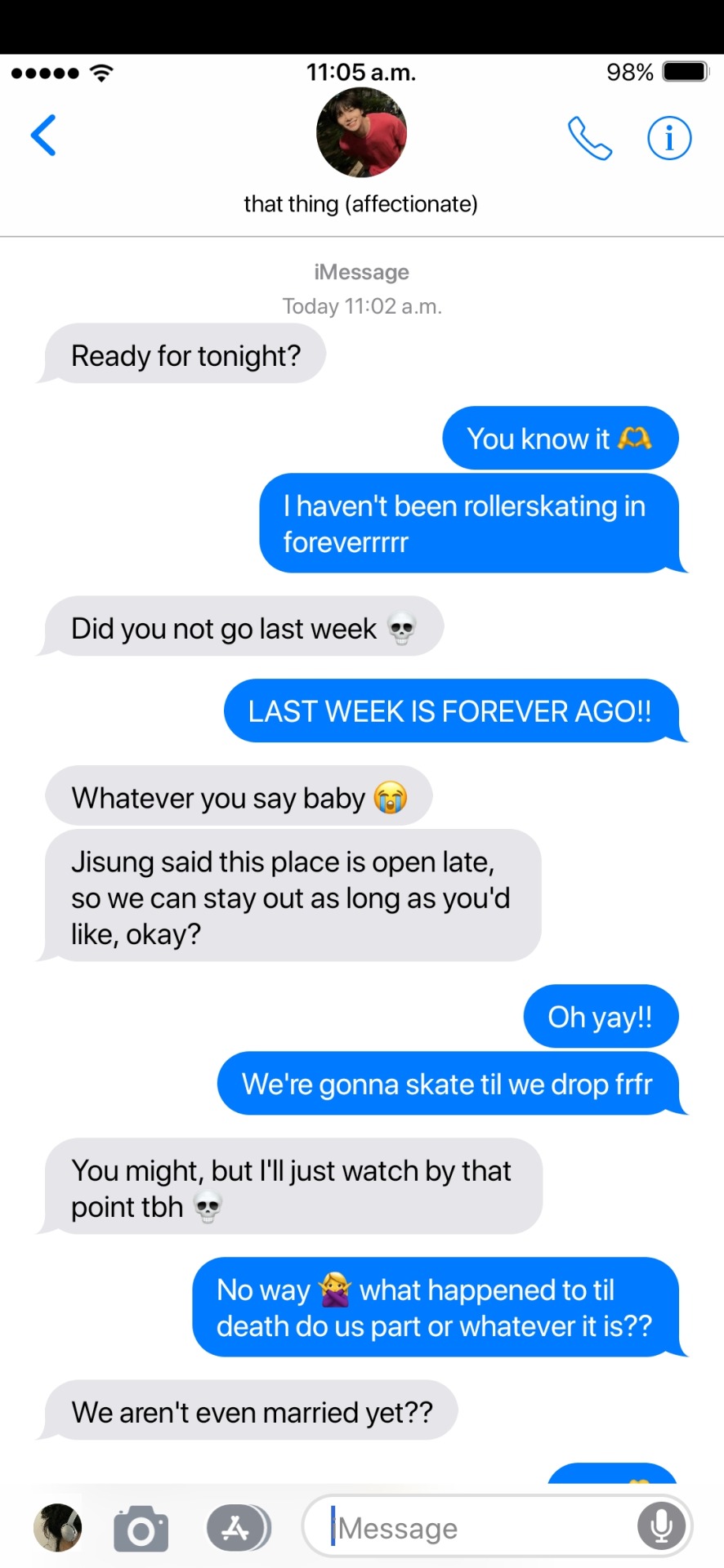Record an audio message with the microphone
Viewport: 724px width, 1568px height.
coord(661,1527)
